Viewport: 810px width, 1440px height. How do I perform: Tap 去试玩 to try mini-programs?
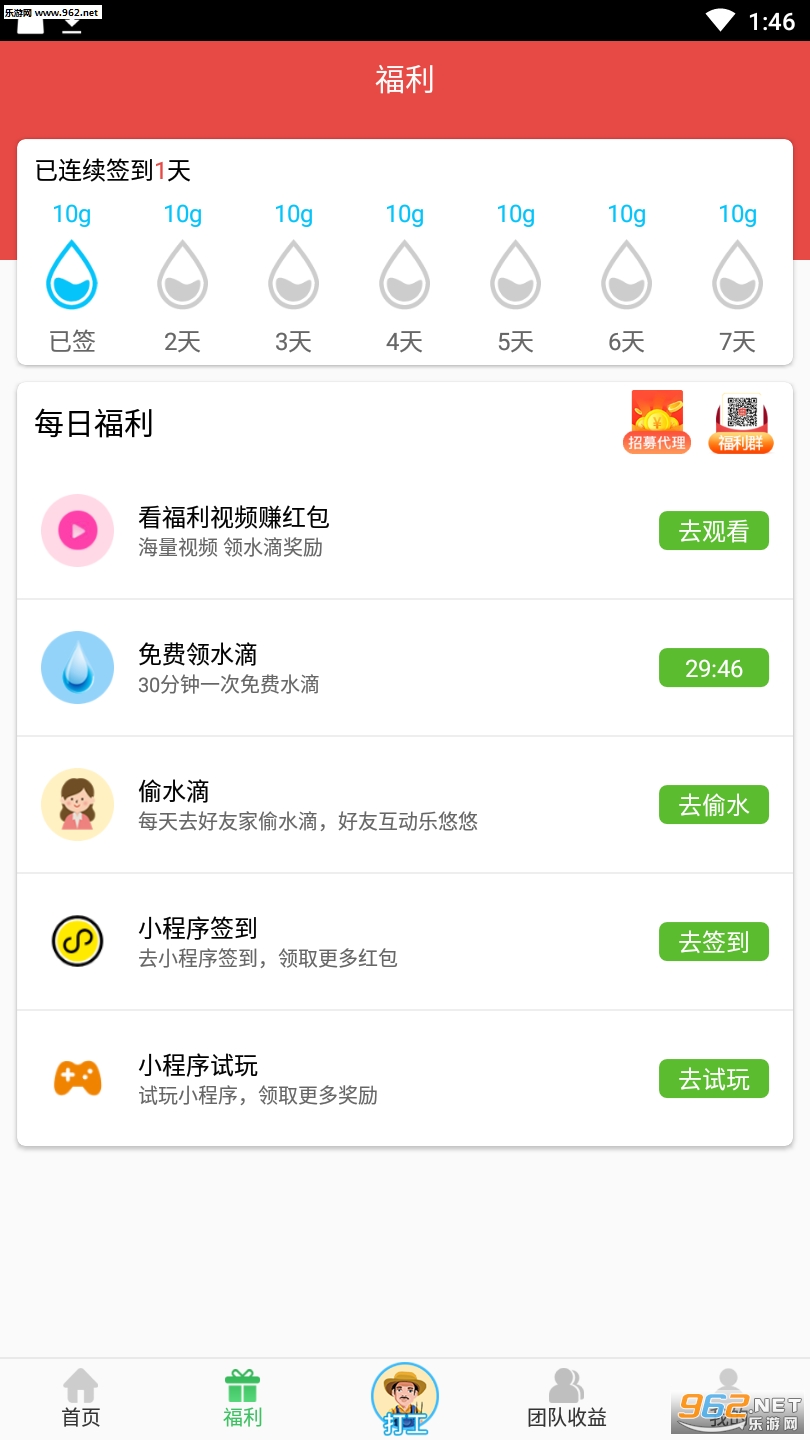(713, 1079)
